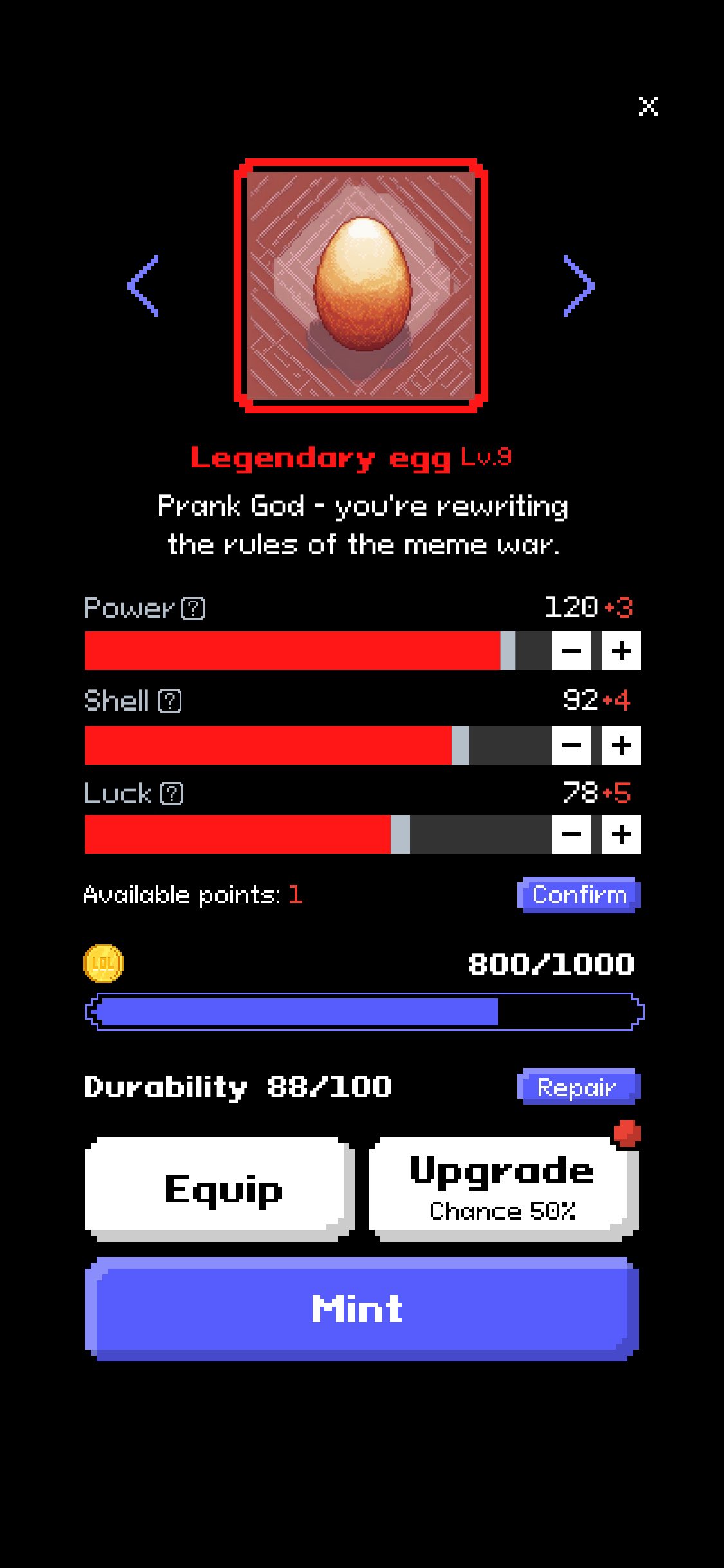724x1568 pixels.
Task: Confirm the allocated stat points
Action: (x=579, y=895)
